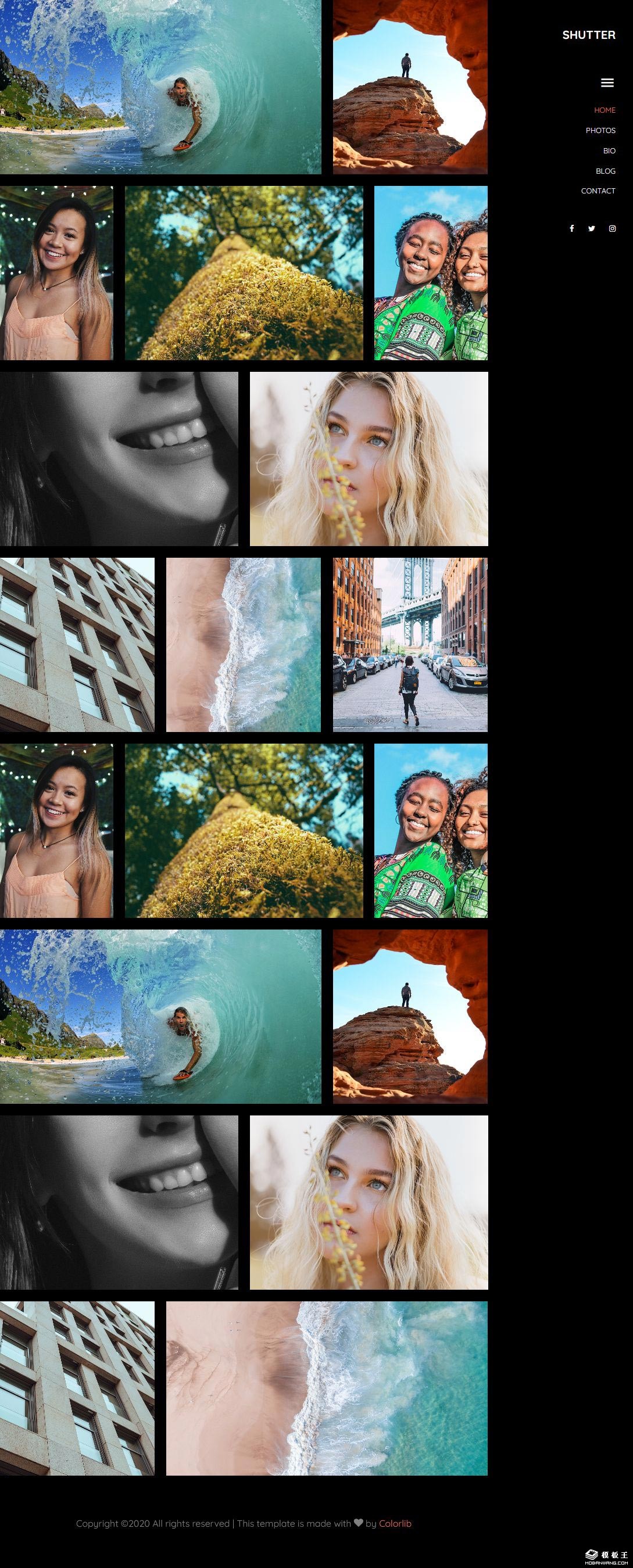Go to the Home page
The height and width of the screenshot is (1568, 633).
(x=605, y=110)
